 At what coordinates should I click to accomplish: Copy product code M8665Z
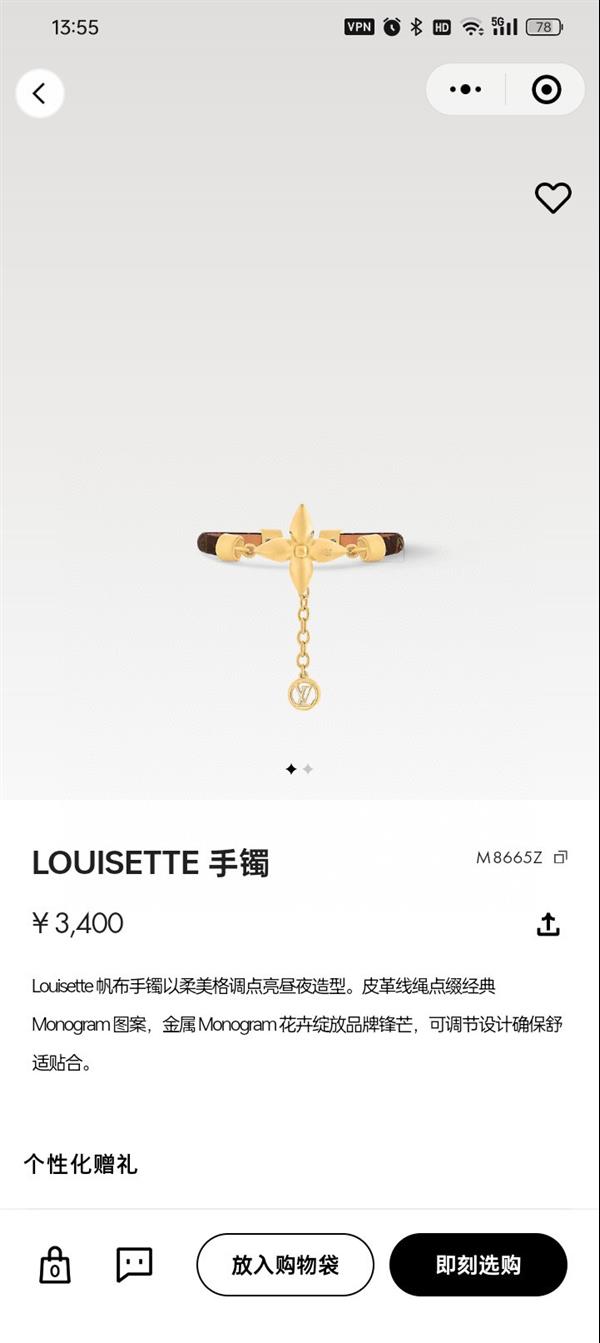561,857
